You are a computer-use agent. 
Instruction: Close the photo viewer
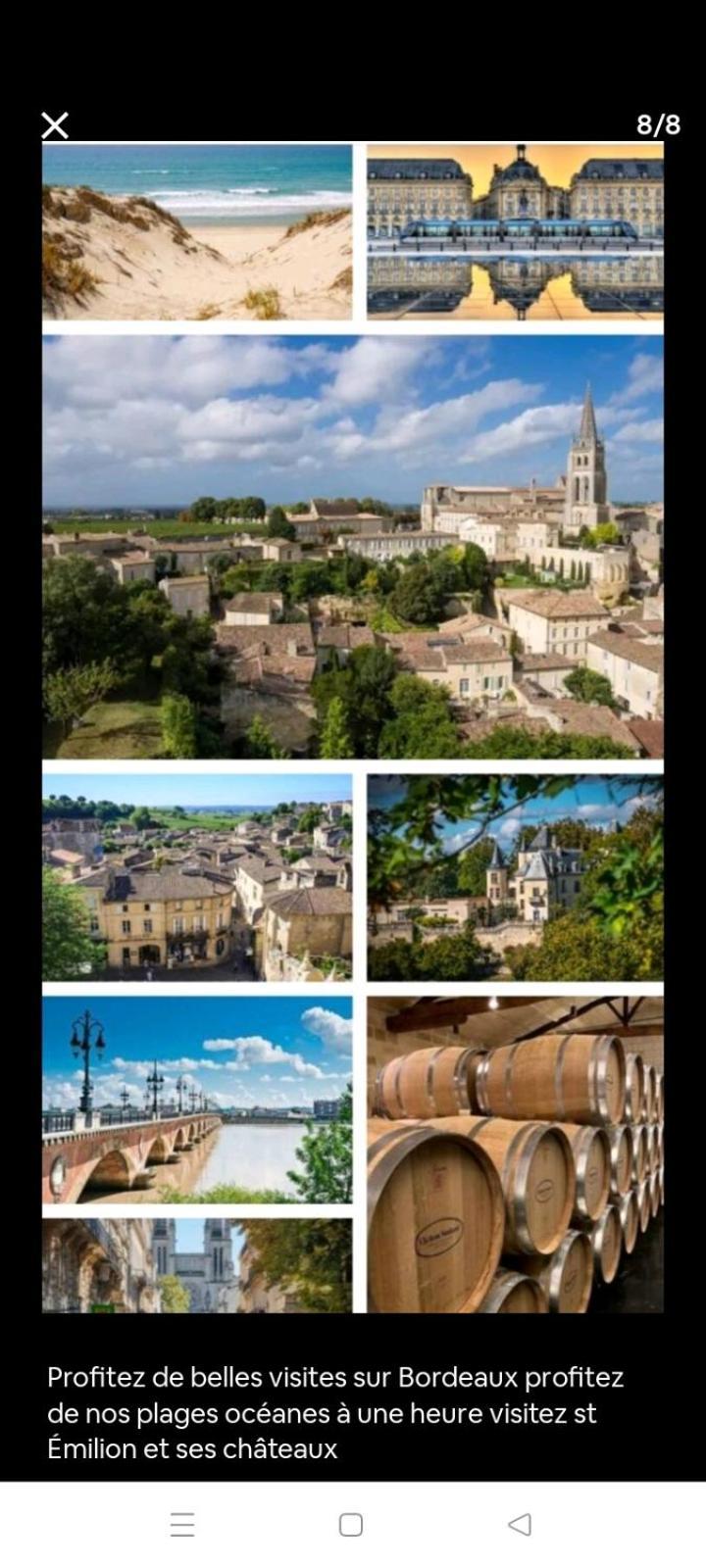pyautogui.click(x=56, y=124)
